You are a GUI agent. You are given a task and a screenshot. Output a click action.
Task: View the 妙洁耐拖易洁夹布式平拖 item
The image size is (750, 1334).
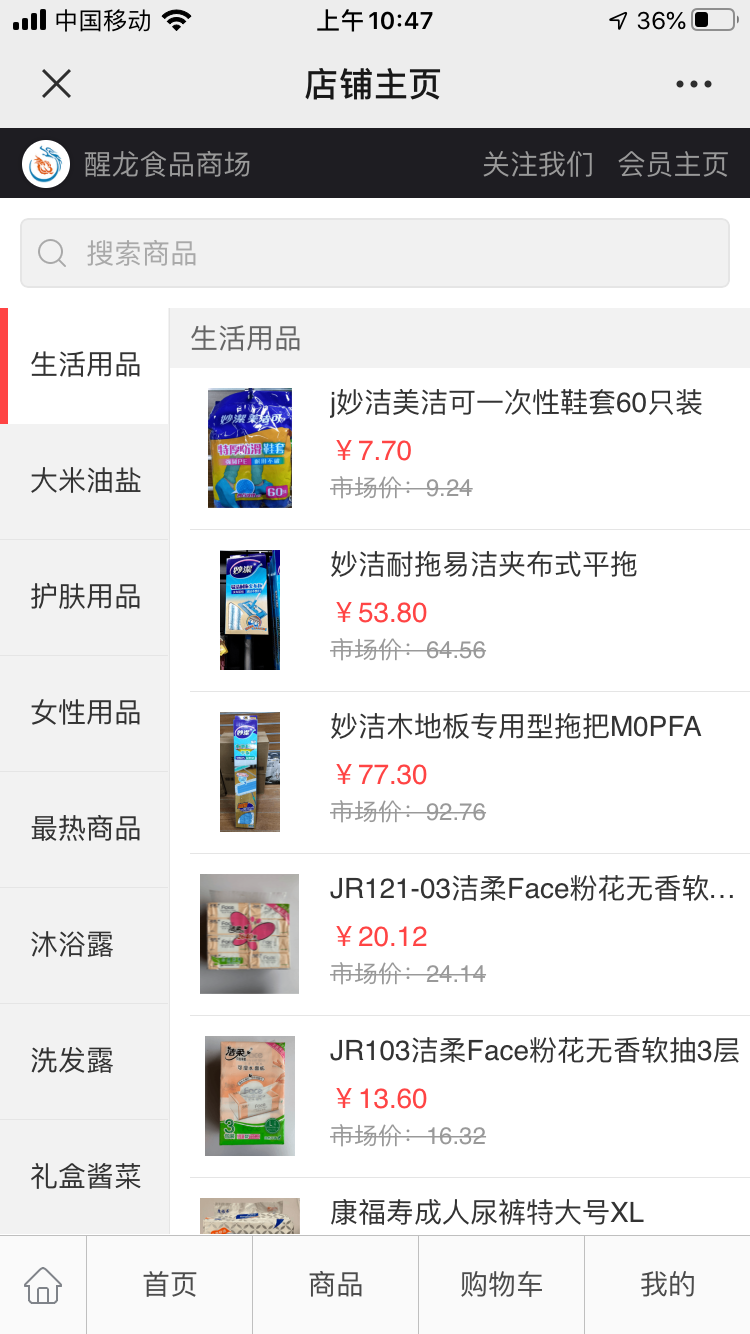[x=484, y=565]
